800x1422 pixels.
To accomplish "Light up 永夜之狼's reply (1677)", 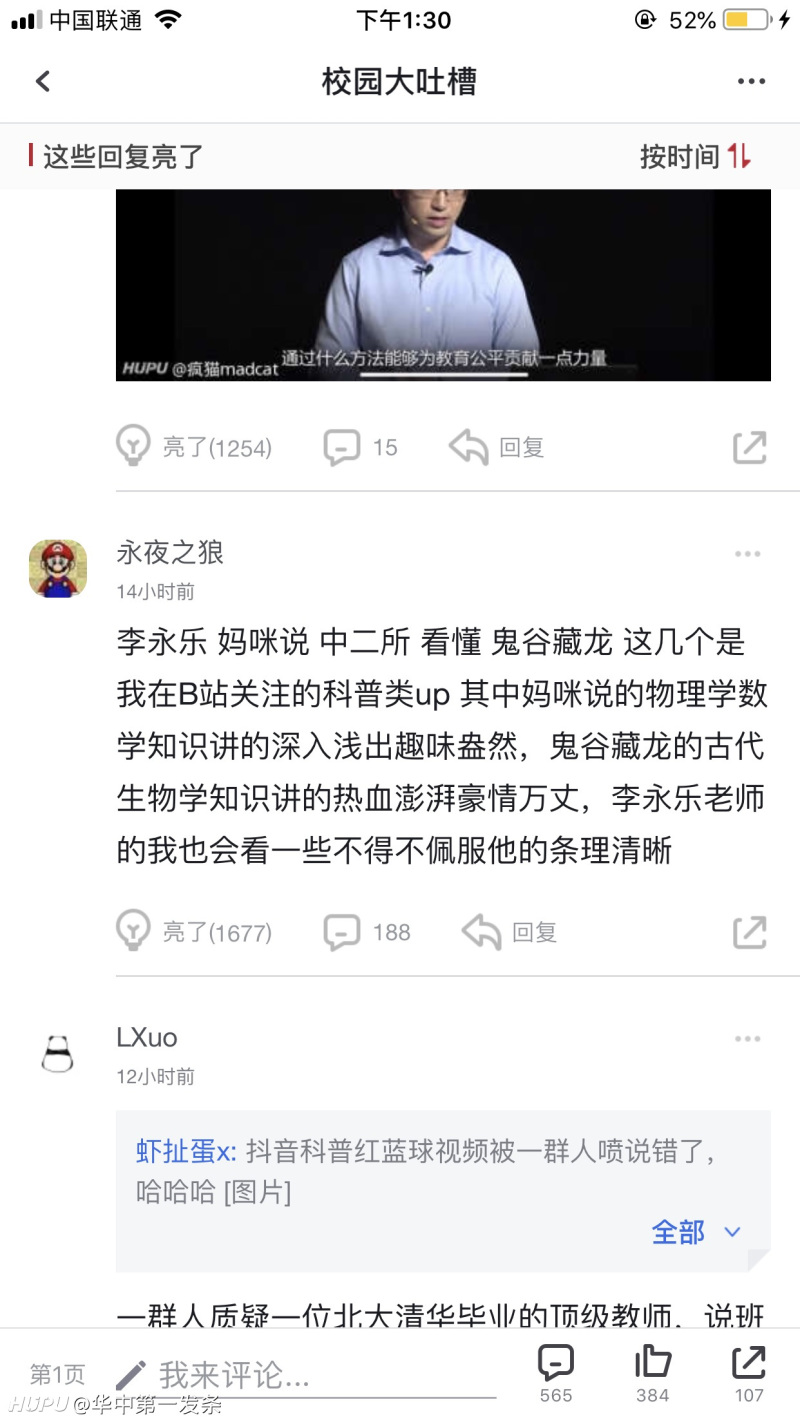I will point(195,932).
